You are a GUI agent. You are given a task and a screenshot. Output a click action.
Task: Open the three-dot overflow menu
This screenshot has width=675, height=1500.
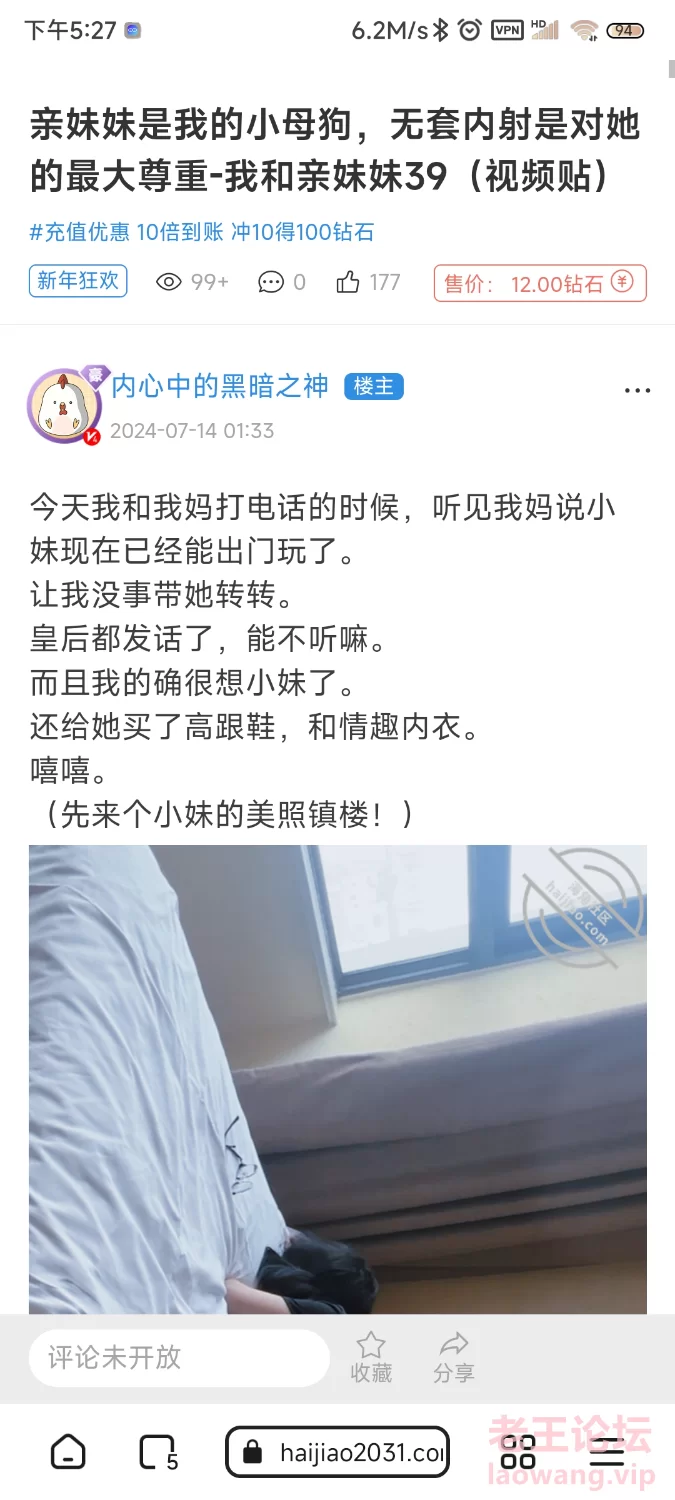point(637,391)
